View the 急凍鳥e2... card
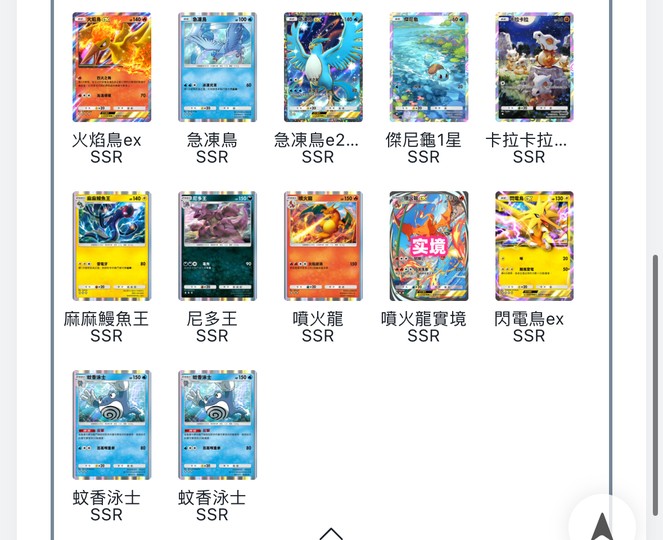Screen dimensions: 663x540 coord(323,67)
